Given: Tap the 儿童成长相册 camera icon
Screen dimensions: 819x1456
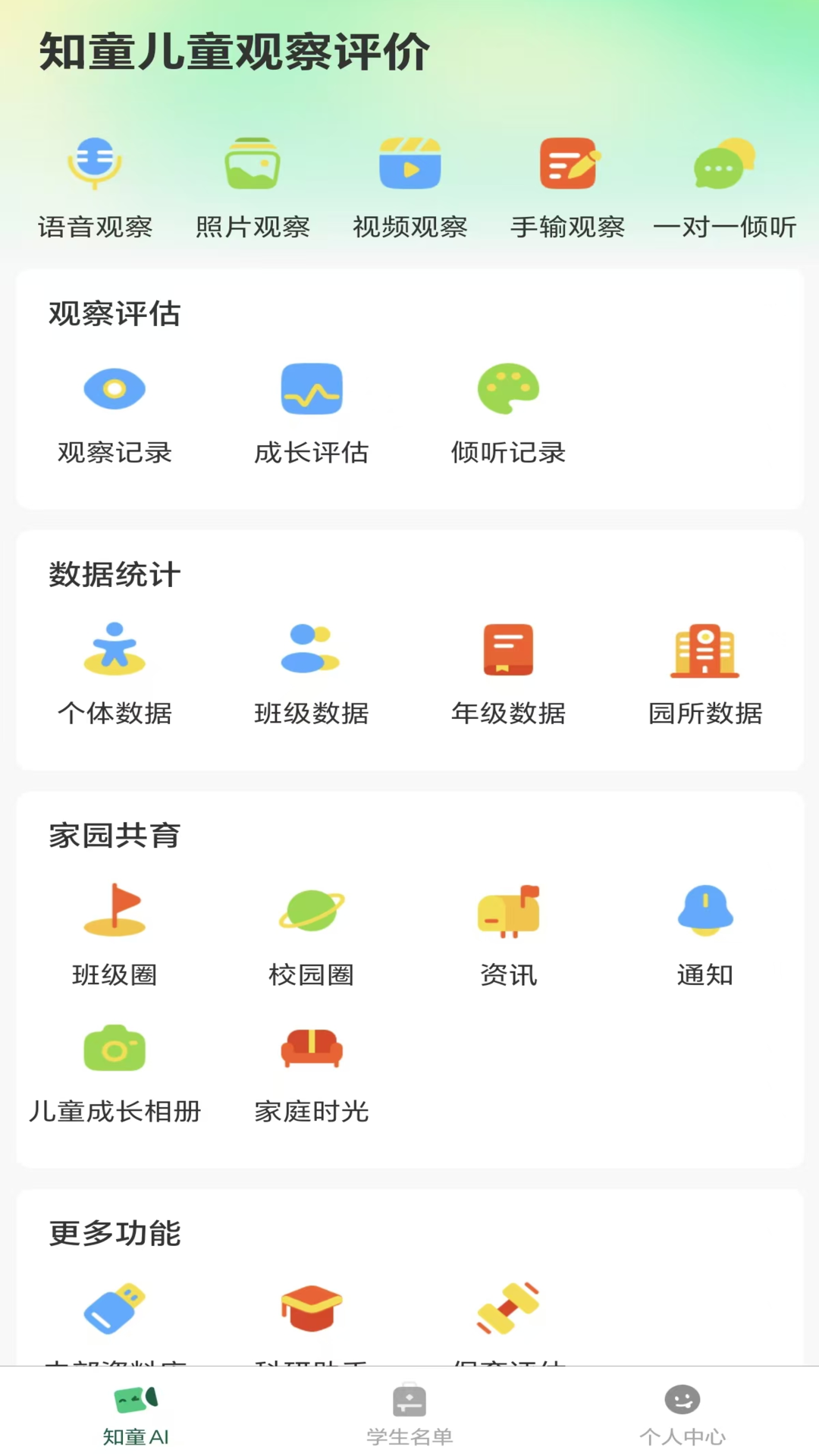Looking at the screenshot, I should pyautogui.click(x=115, y=1049).
